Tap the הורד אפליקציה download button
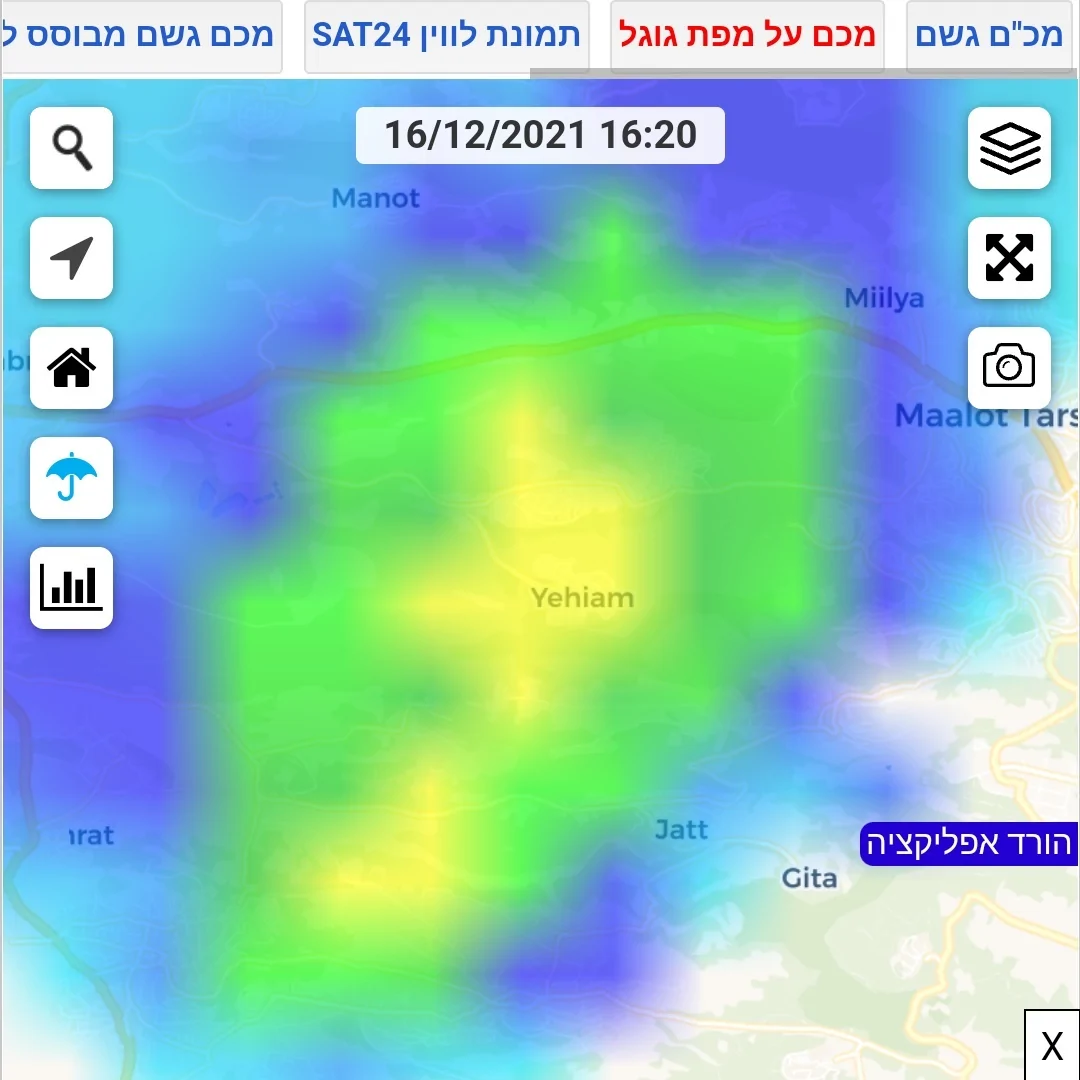Screen dimensions: 1080x1080 [x=968, y=844]
